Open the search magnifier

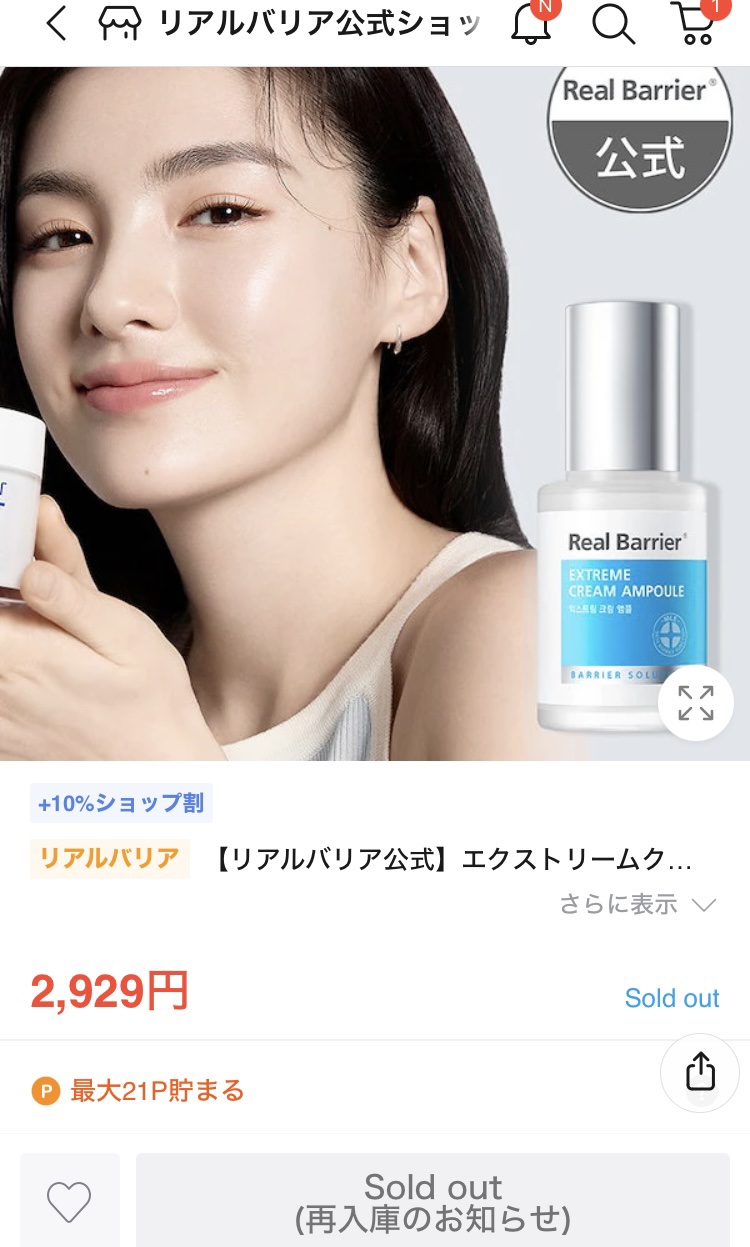pos(613,24)
